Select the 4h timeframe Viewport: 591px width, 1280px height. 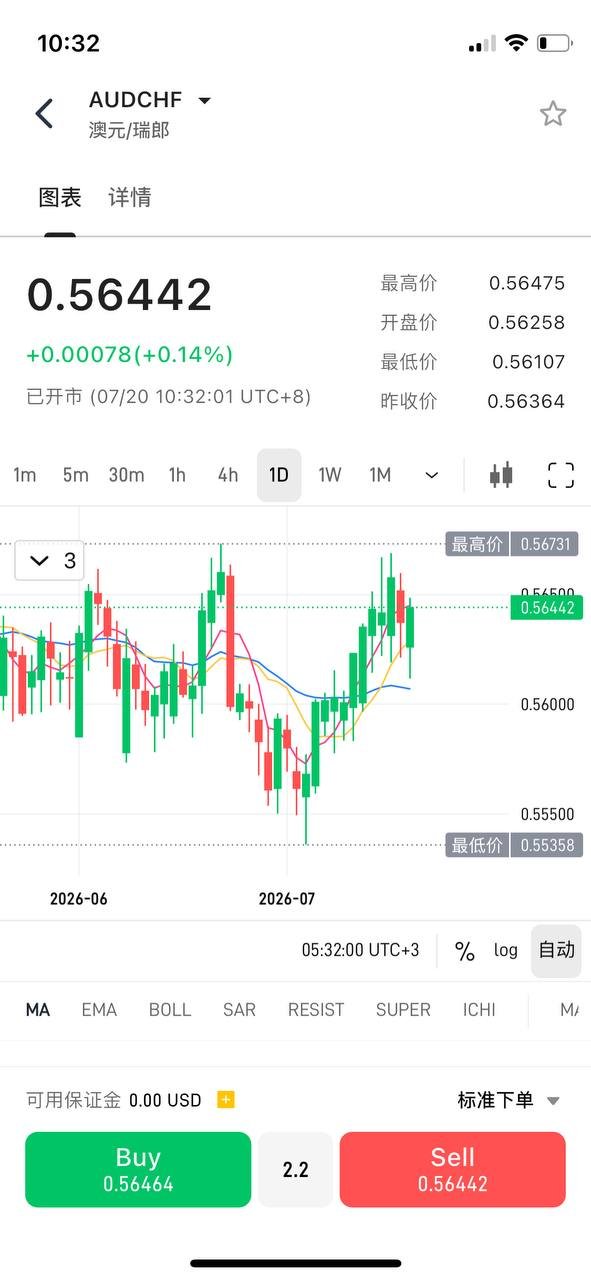228,475
